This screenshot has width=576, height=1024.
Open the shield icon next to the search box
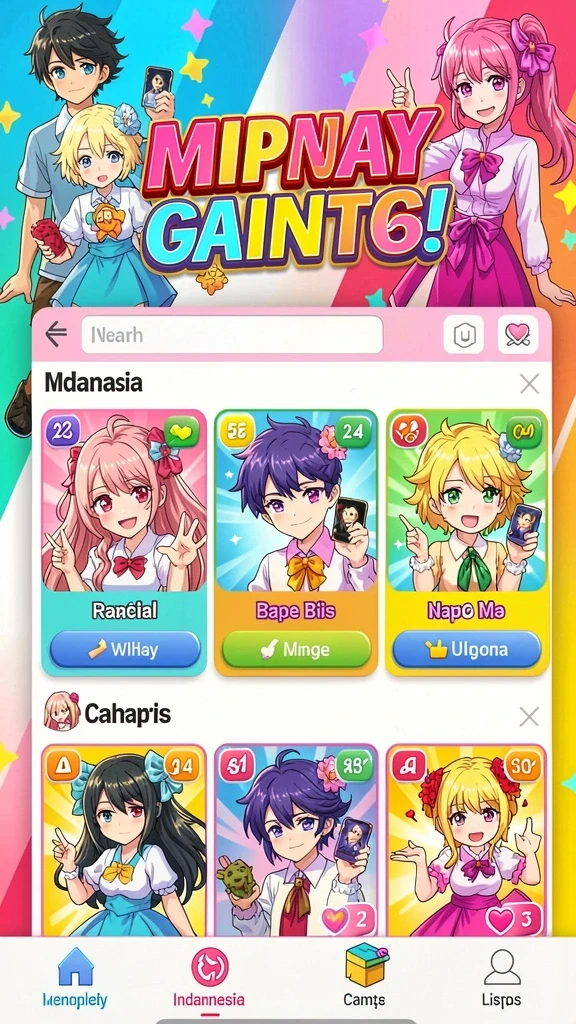click(x=464, y=335)
